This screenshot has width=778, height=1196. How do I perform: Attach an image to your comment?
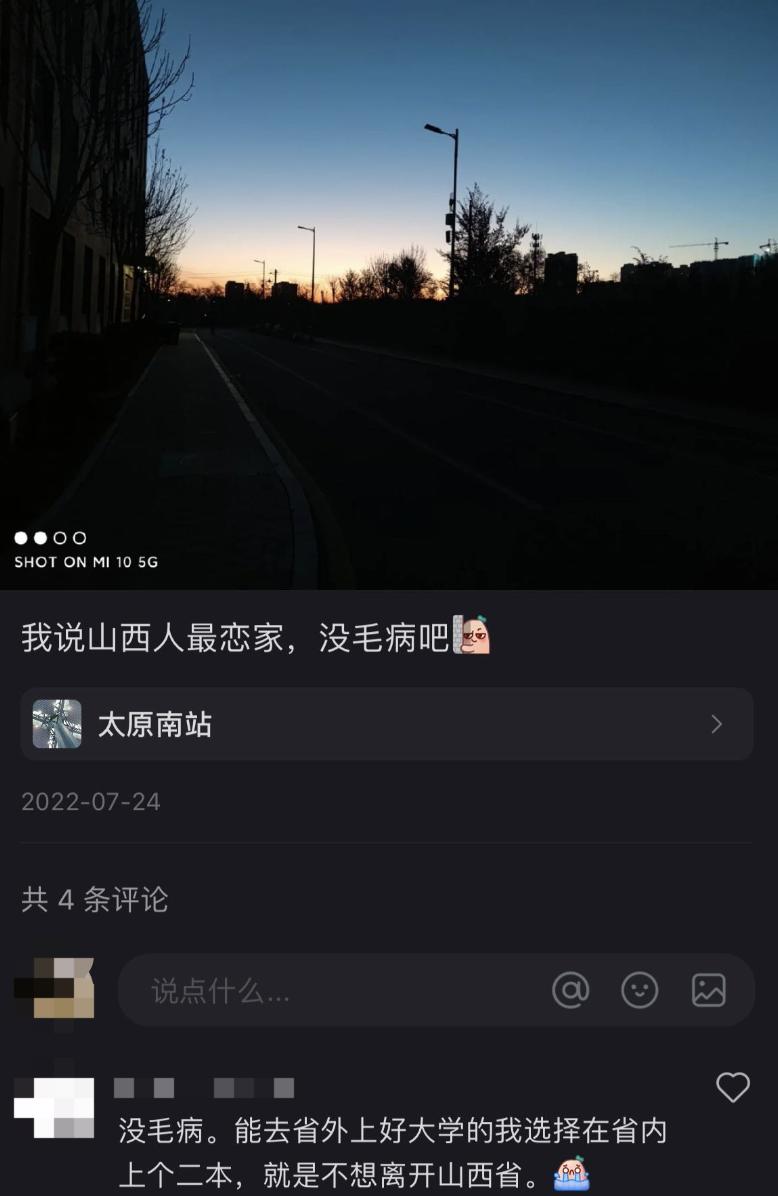[708, 990]
